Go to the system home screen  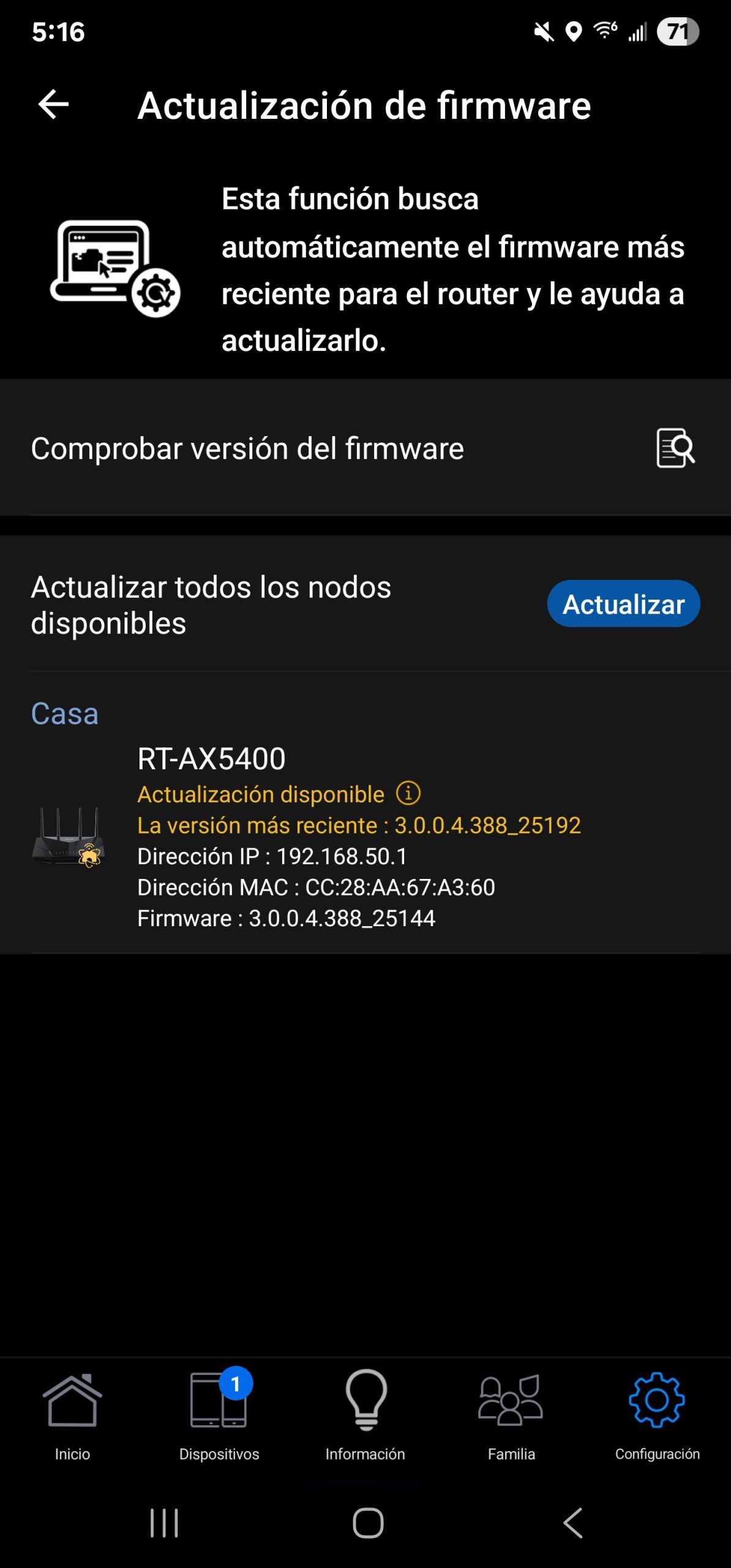(368, 1523)
